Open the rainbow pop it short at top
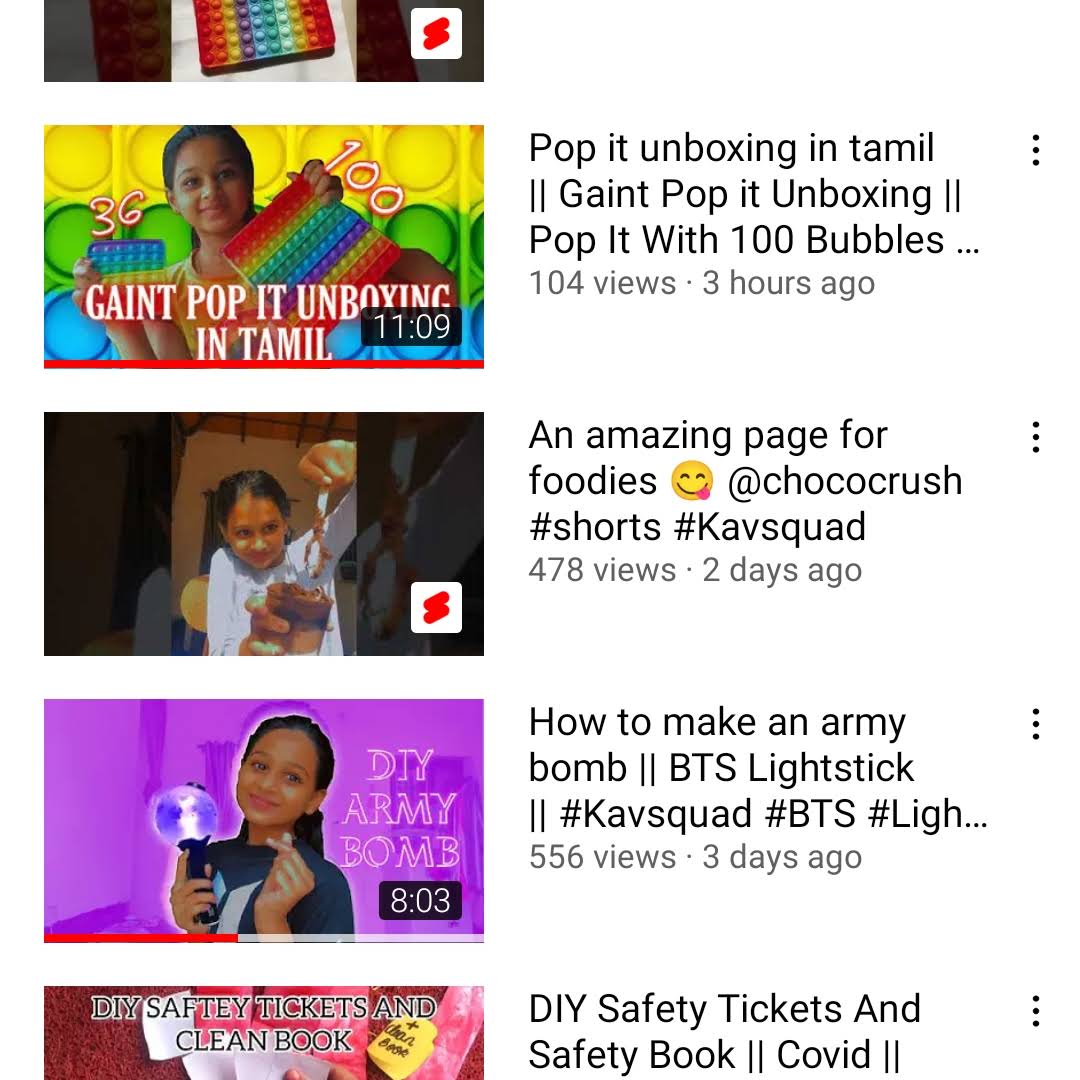Viewport: 1080px width, 1080px height. coord(263,40)
